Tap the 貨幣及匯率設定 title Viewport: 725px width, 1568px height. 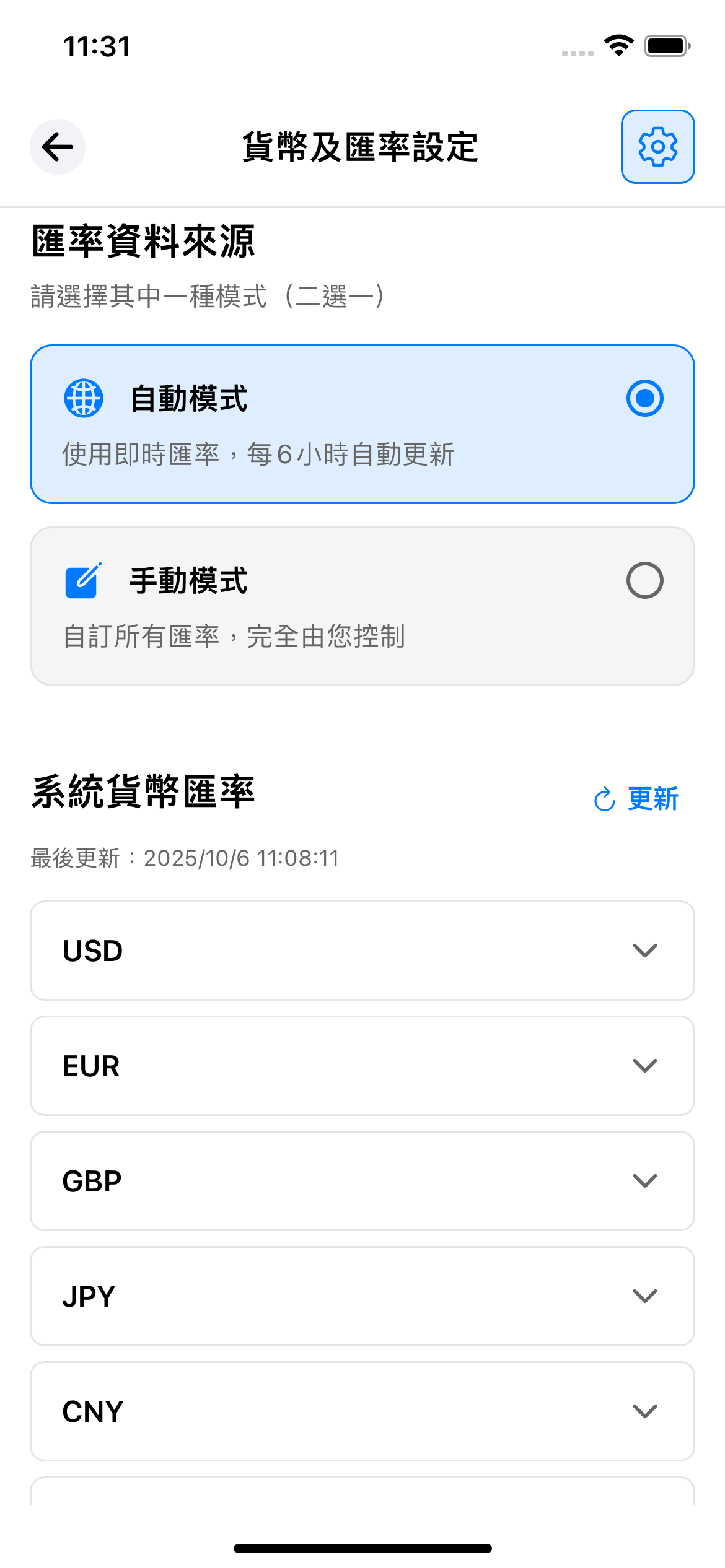(361, 147)
